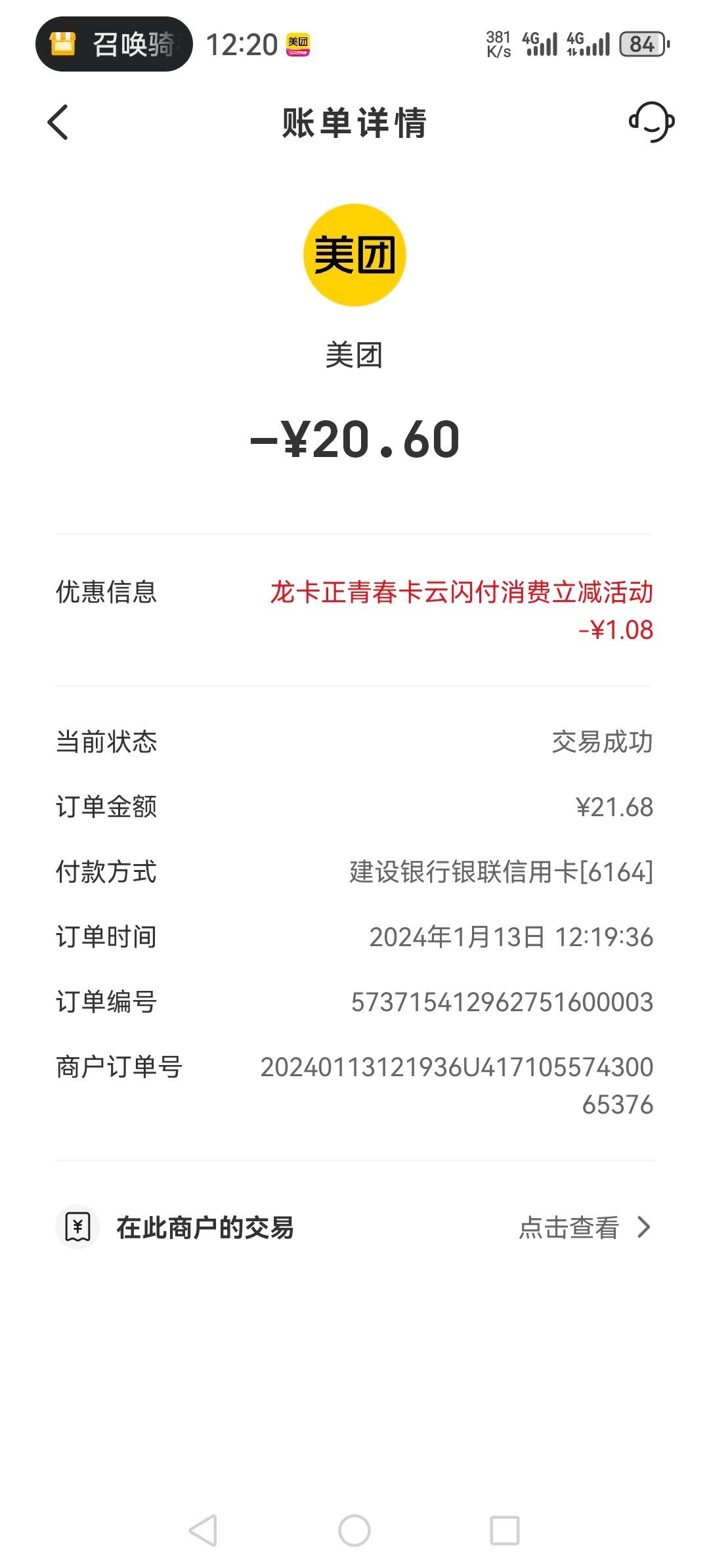
Task: Go to the home screen
Action: (354, 1531)
